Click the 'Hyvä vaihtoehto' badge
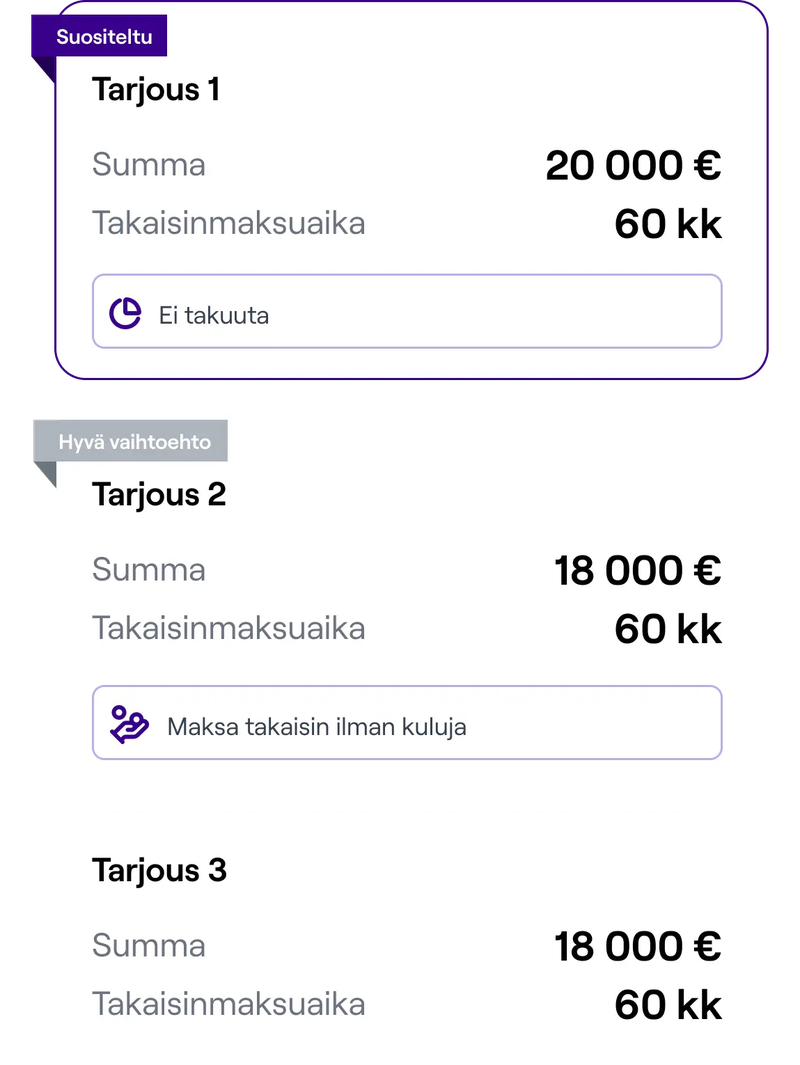The width and height of the screenshot is (800, 1065). (x=130, y=440)
